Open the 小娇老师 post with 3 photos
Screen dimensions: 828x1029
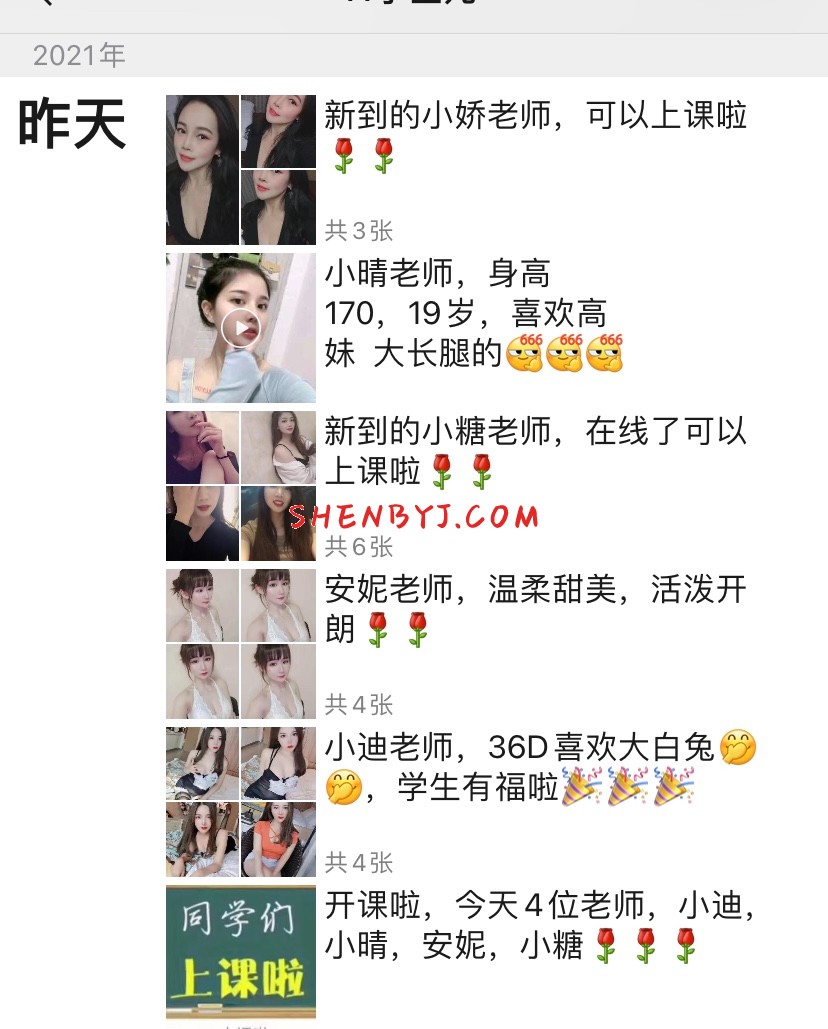pyautogui.click(x=240, y=170)
